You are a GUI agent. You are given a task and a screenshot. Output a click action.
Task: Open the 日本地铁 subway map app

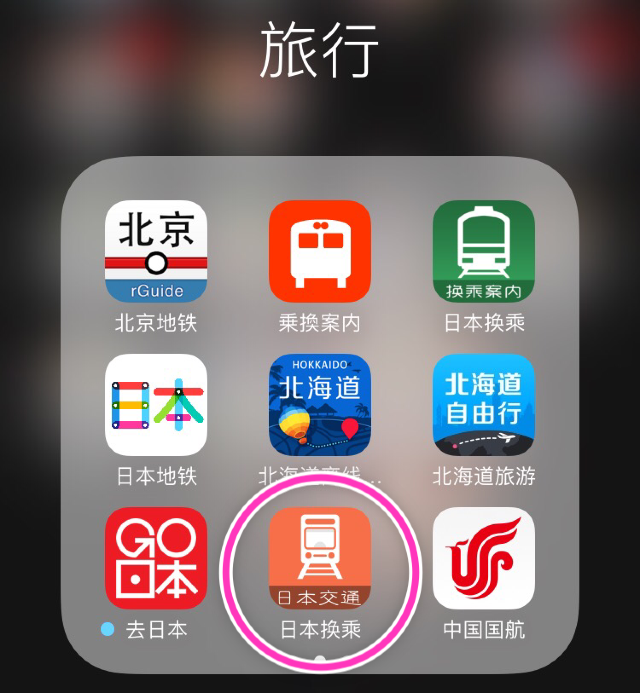156,405
